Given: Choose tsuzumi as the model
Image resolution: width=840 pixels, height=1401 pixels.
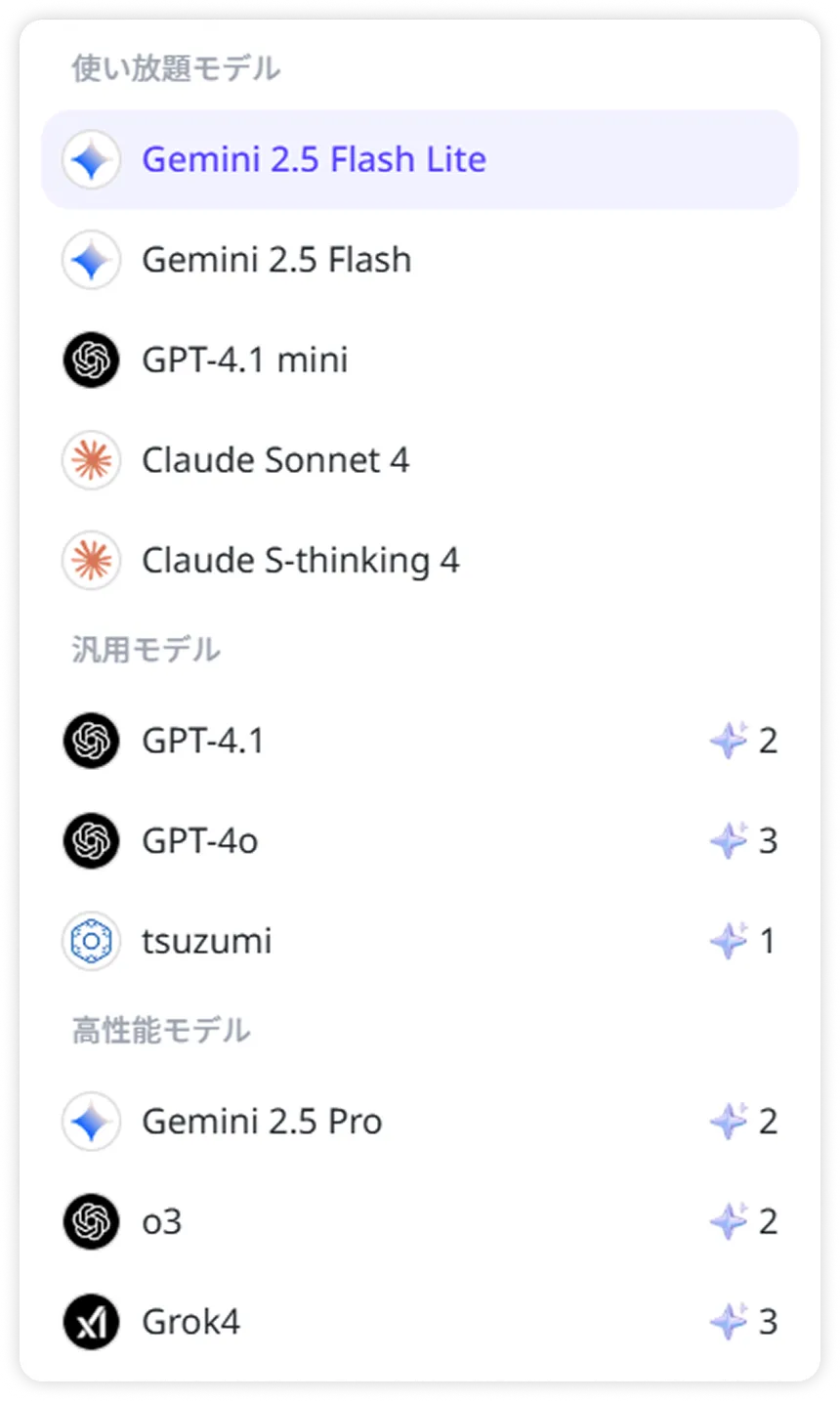Looking at the screenshot, I should [207, 941].
